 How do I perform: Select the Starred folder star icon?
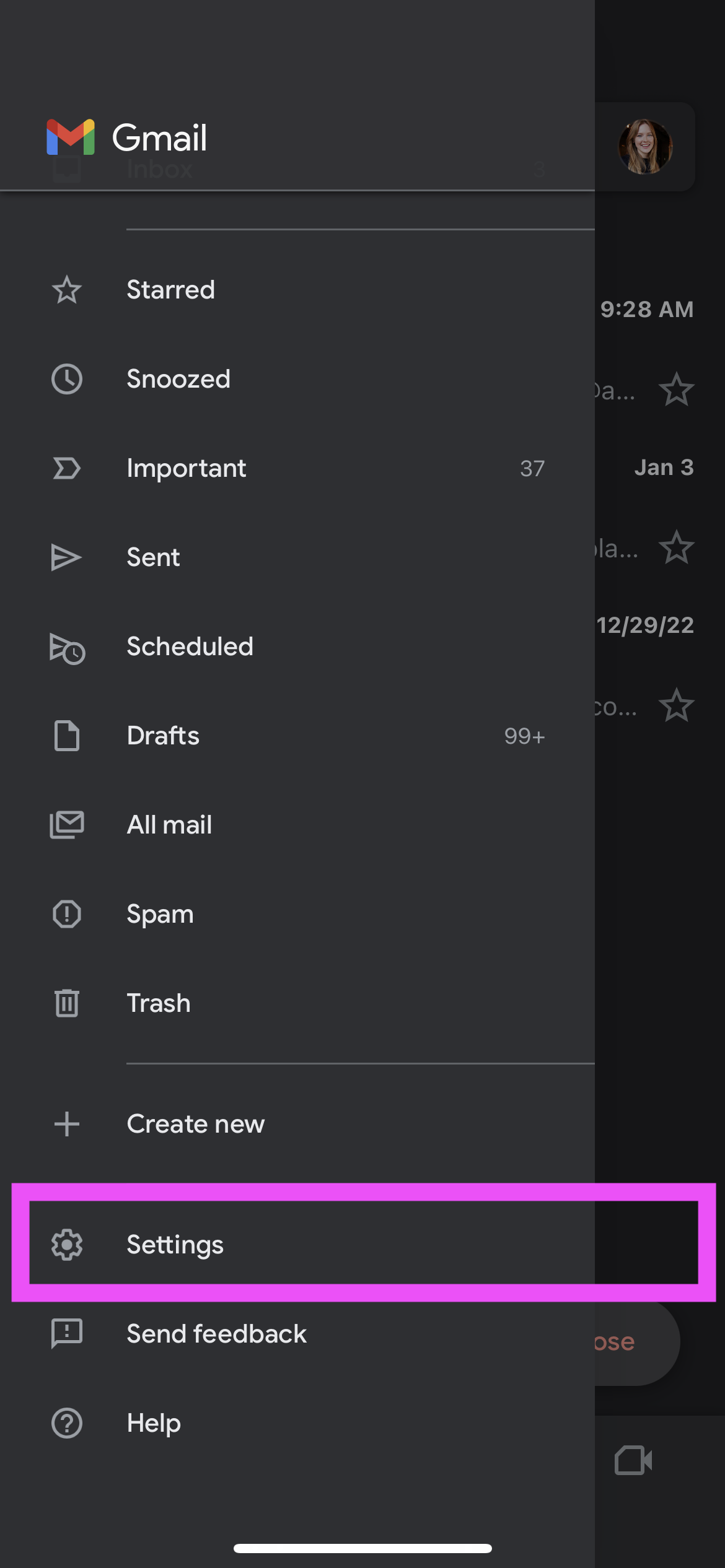tap(66, 289)
